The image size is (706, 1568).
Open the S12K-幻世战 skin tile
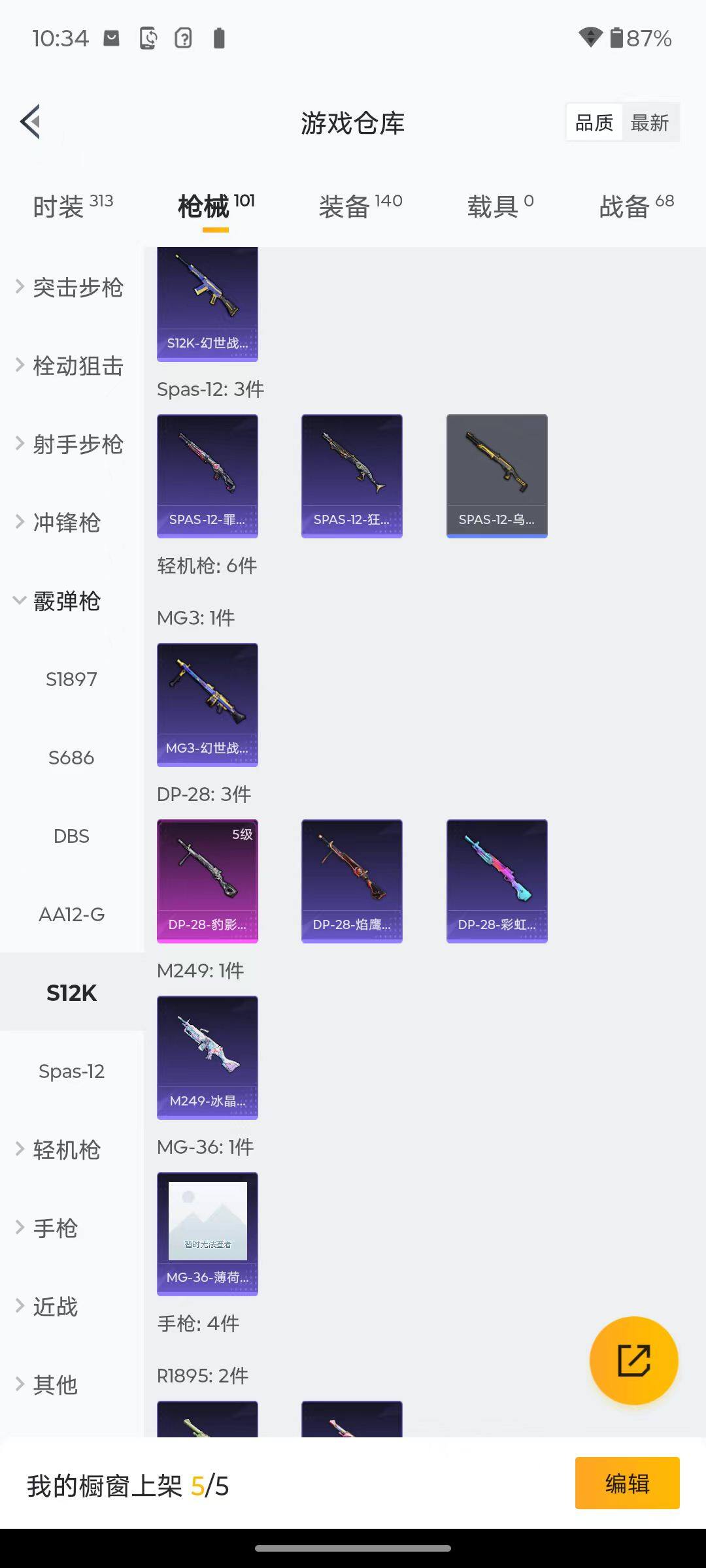[x=207, y=304]
